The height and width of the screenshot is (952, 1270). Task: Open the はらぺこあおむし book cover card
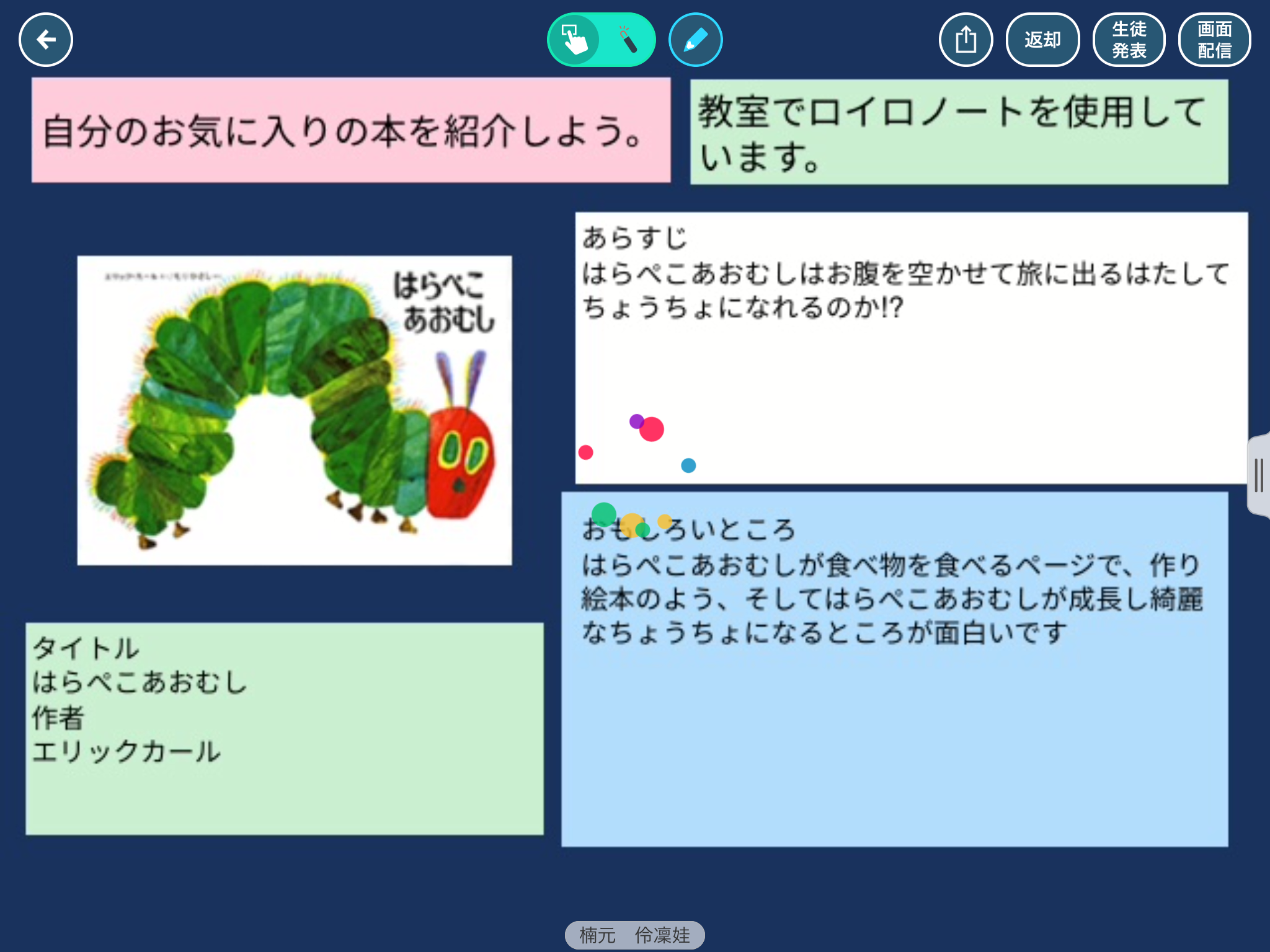pos(294,410)
